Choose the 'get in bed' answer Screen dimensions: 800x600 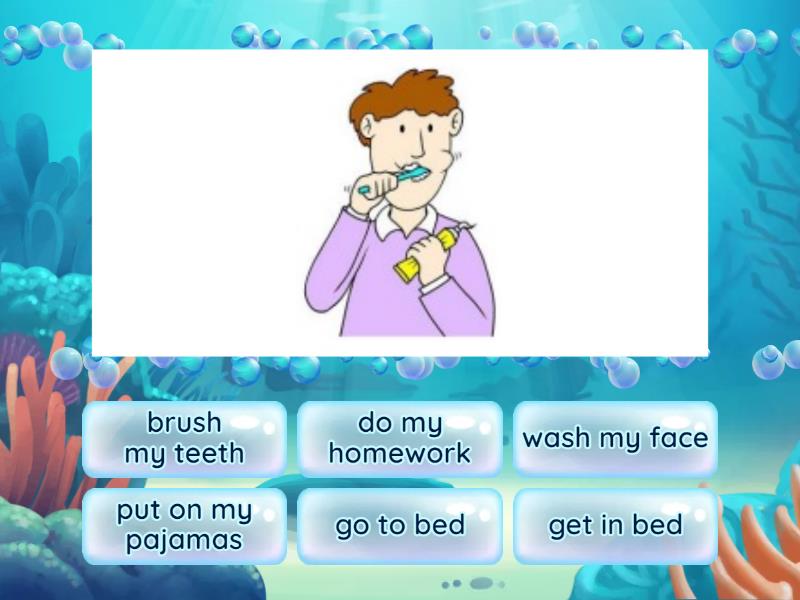point(615,525)
